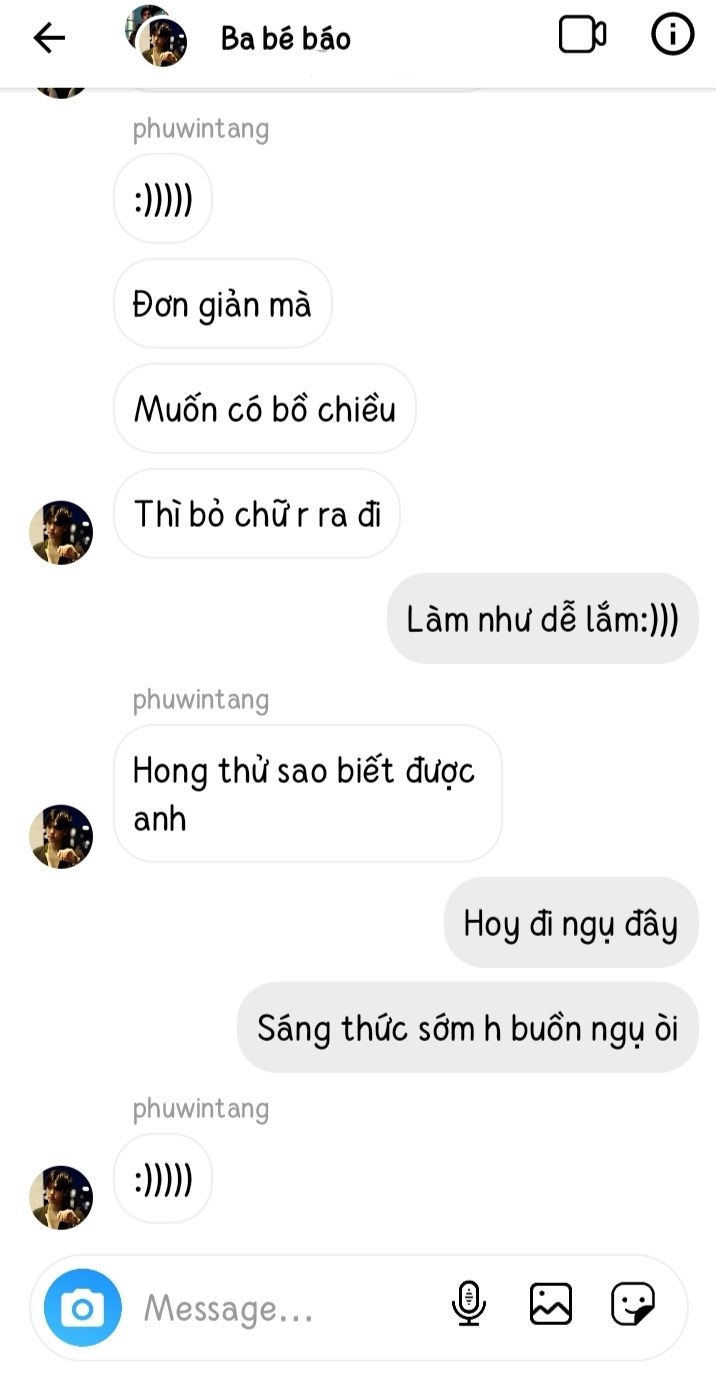This screenshot has width=716, height=1384.
Task: Open the camera to send a photo
Action: point(83,1307)
